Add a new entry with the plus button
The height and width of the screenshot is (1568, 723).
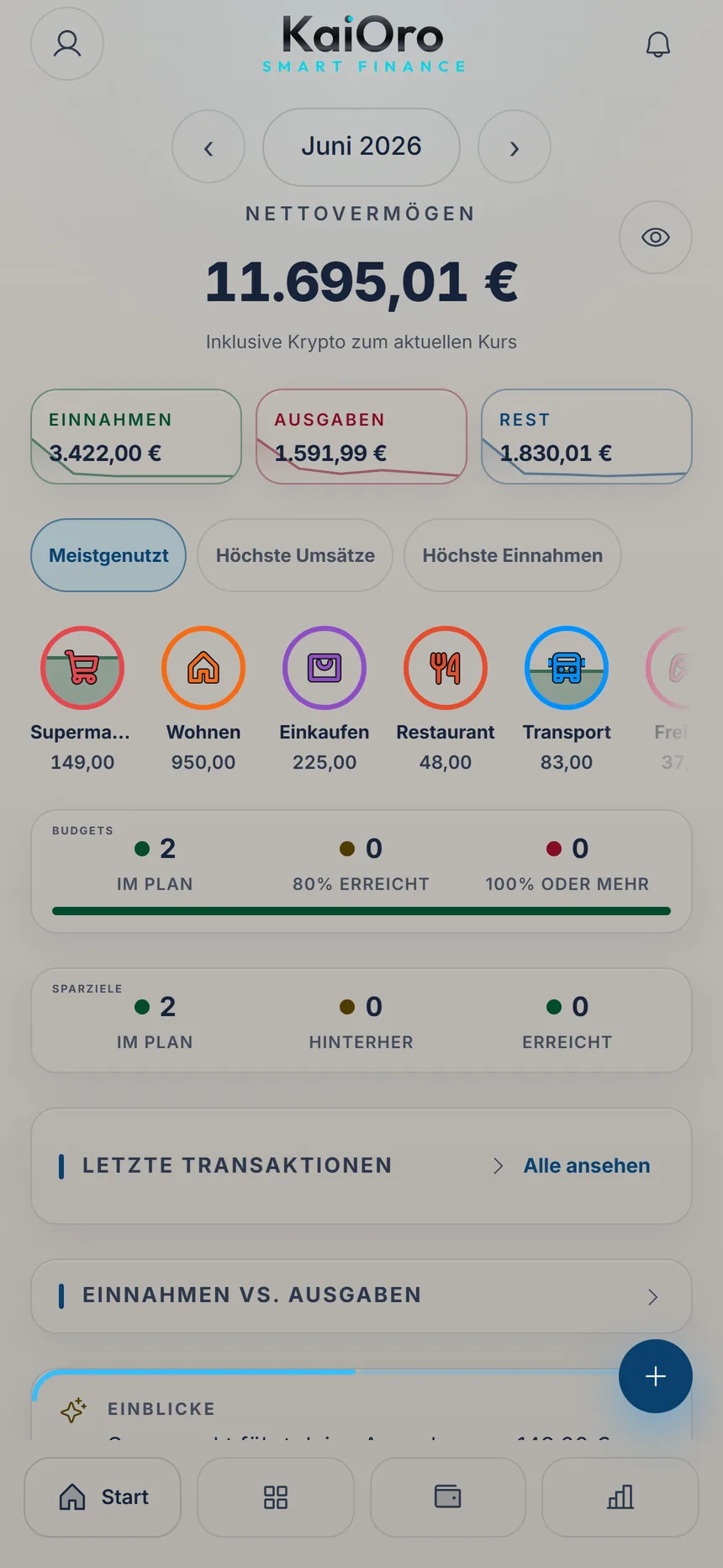pyautogui.click(x=656, y=1376)
